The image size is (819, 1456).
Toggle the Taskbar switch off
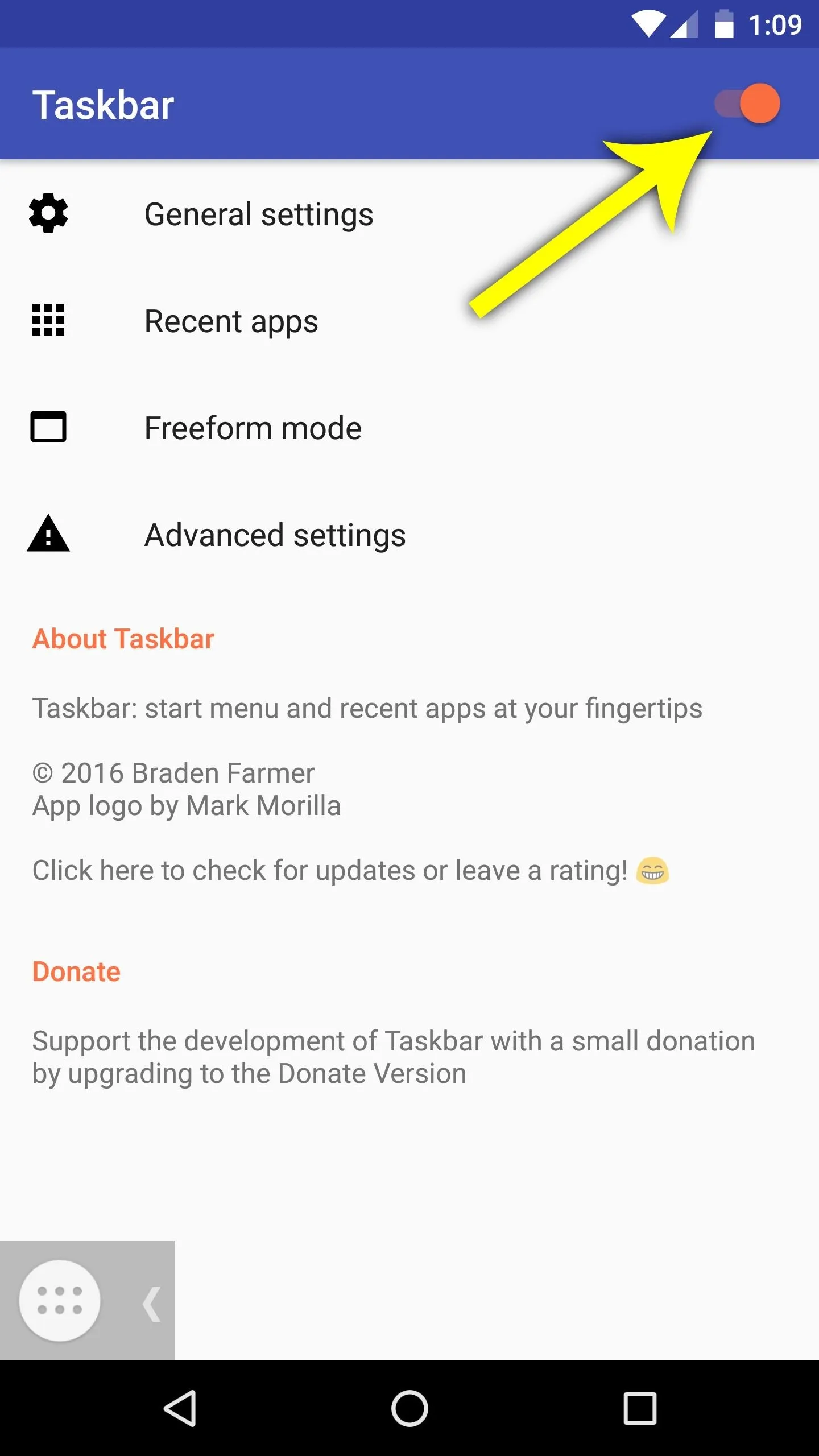coord(747,104)
